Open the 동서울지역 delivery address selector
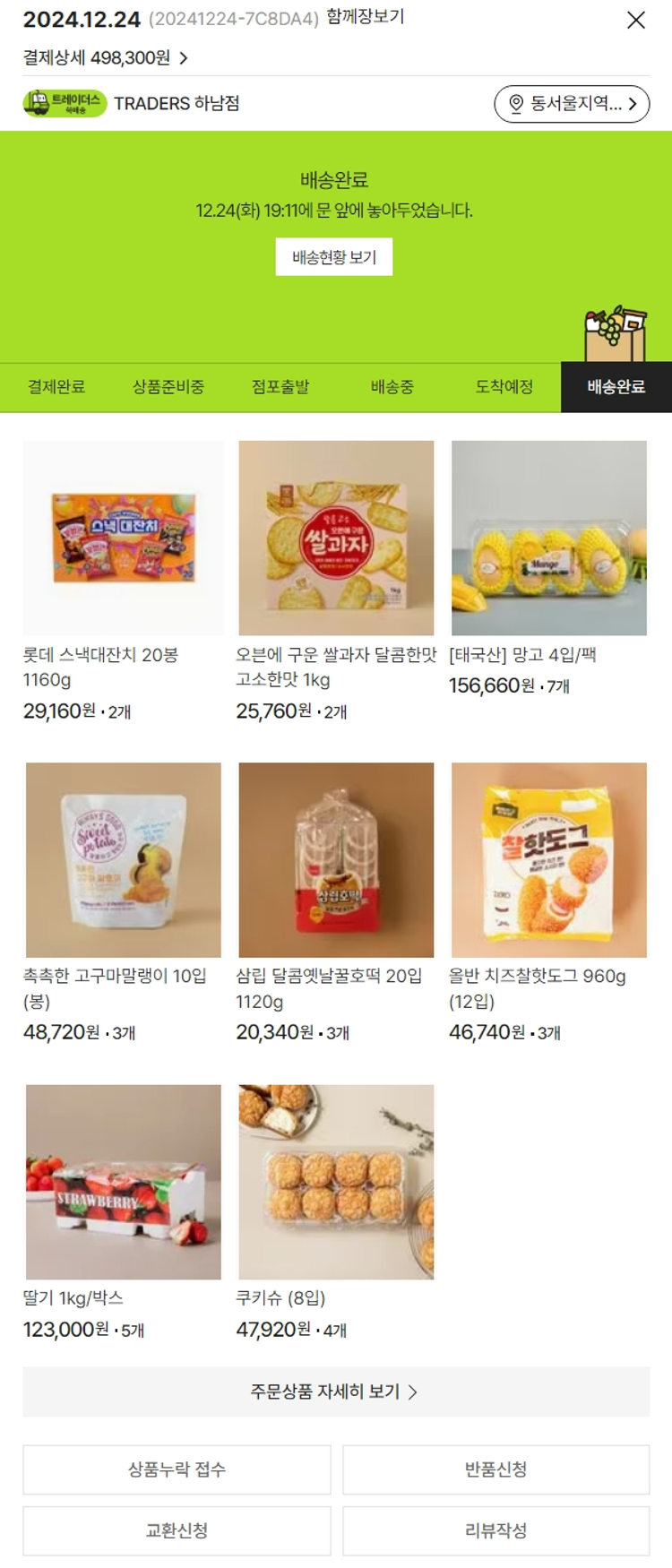This screenshot has width=672, height=1568. (x=572, y=104)
